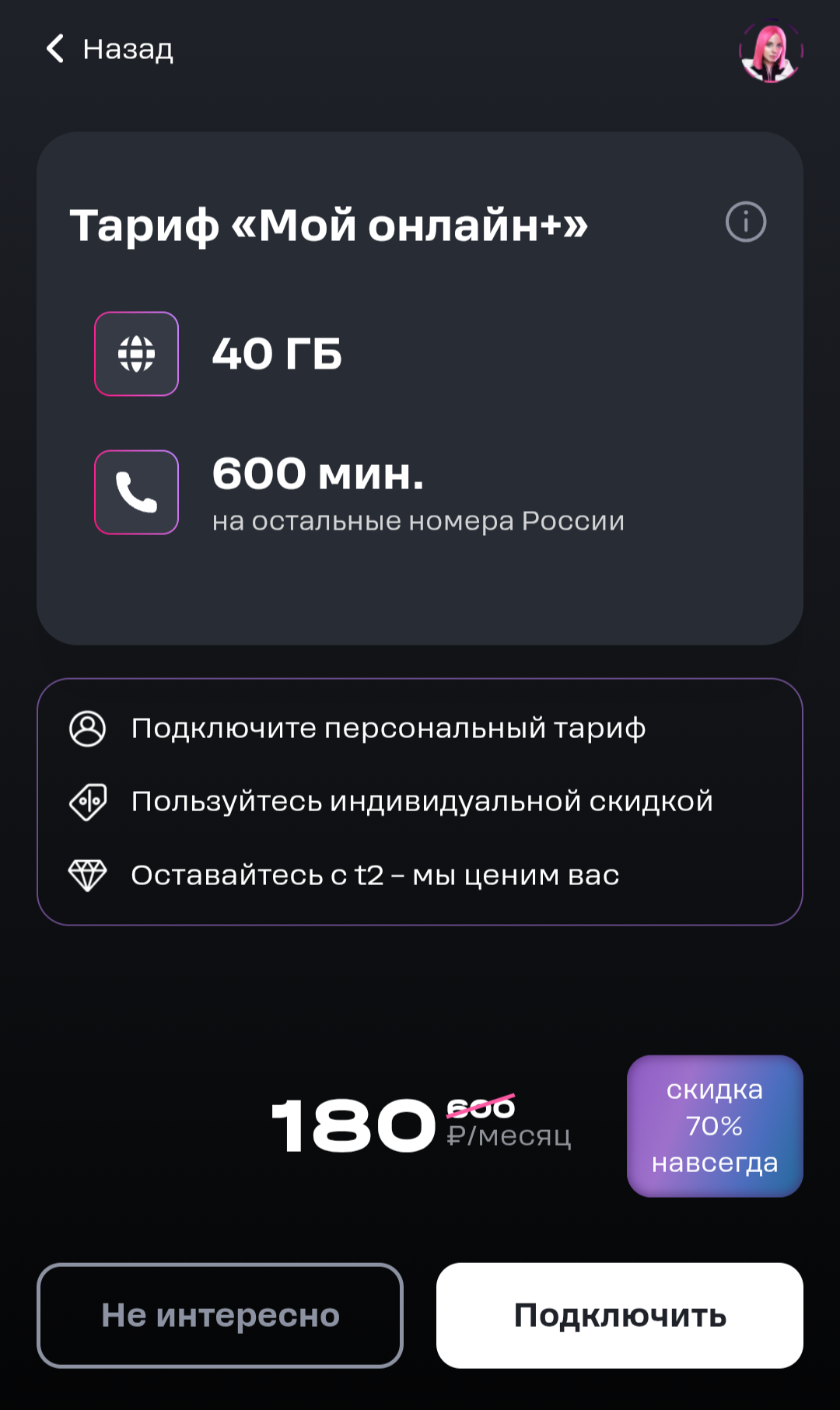Open the profile avatar
Screen dimensions: 840x1410
click(x=770, y=52)
